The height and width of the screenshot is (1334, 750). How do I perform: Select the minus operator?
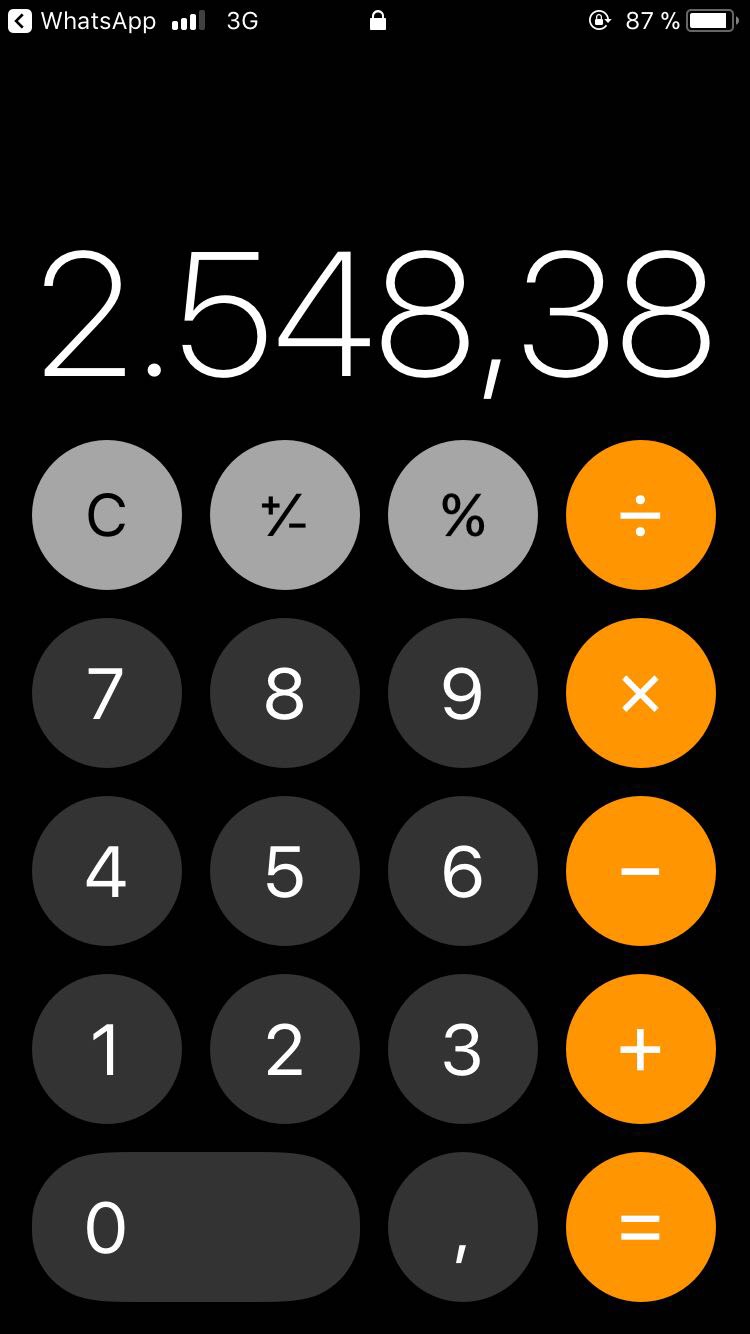641,871
